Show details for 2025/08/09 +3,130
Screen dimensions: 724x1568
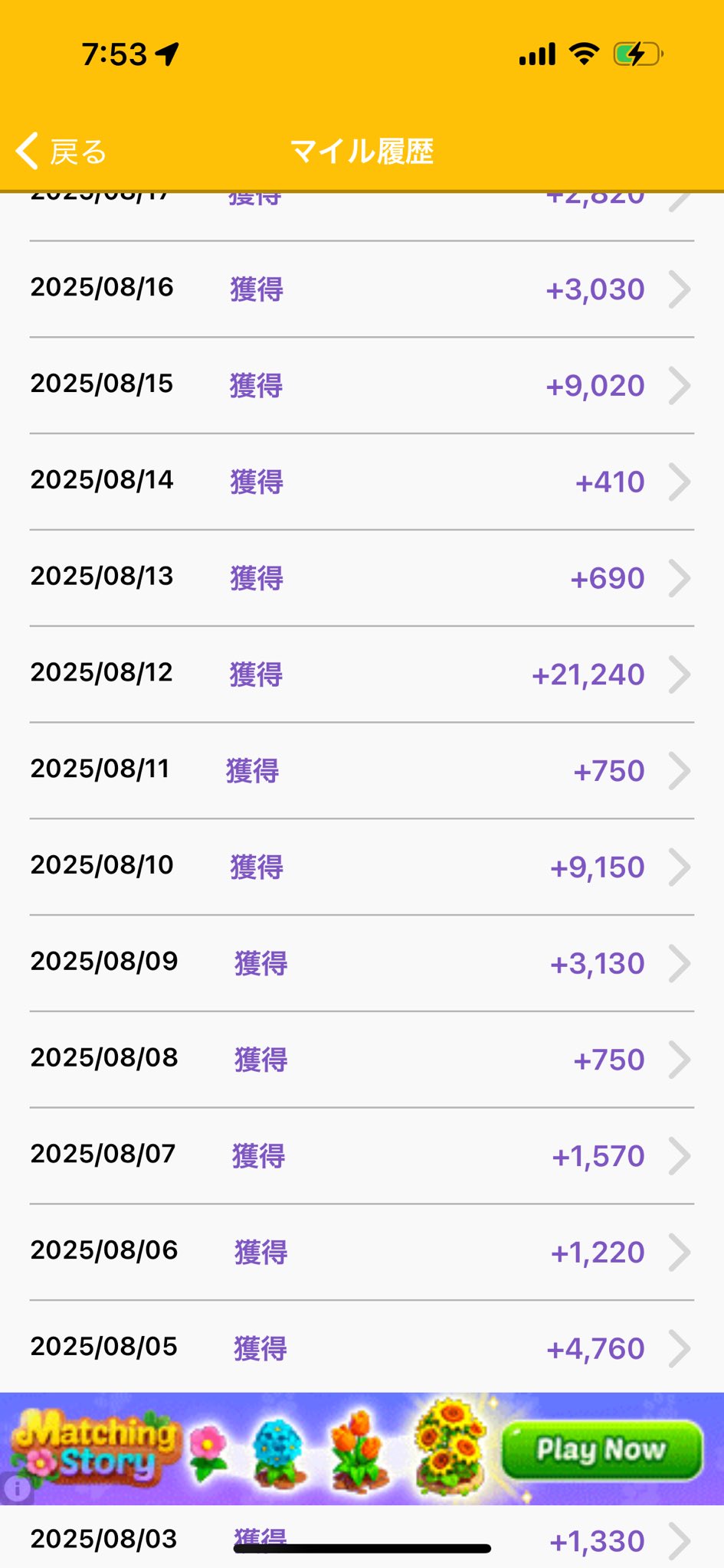click(x=362, y=963)
